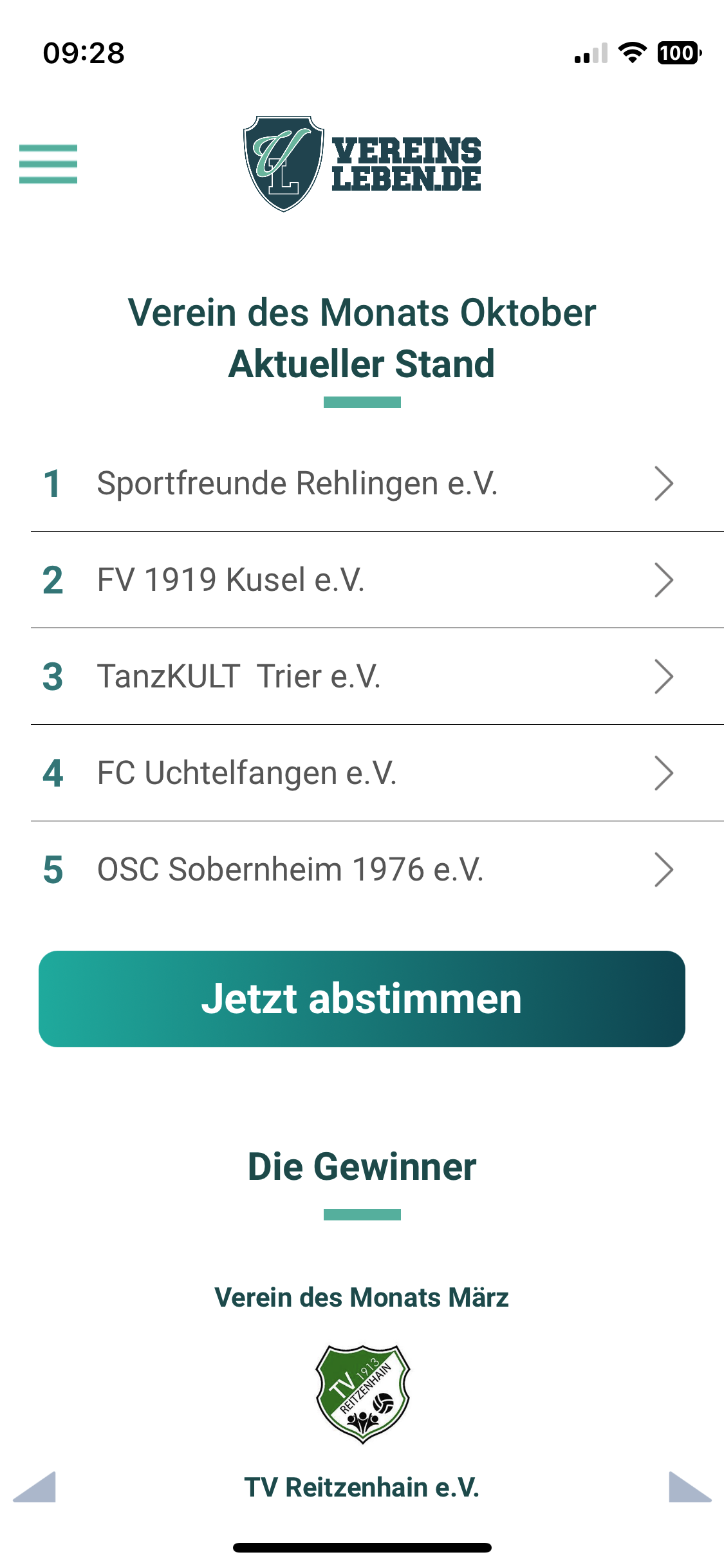This screenshot has width=724, height=1568.
Task: Open the hamburger menu
Action: point(48,164)
